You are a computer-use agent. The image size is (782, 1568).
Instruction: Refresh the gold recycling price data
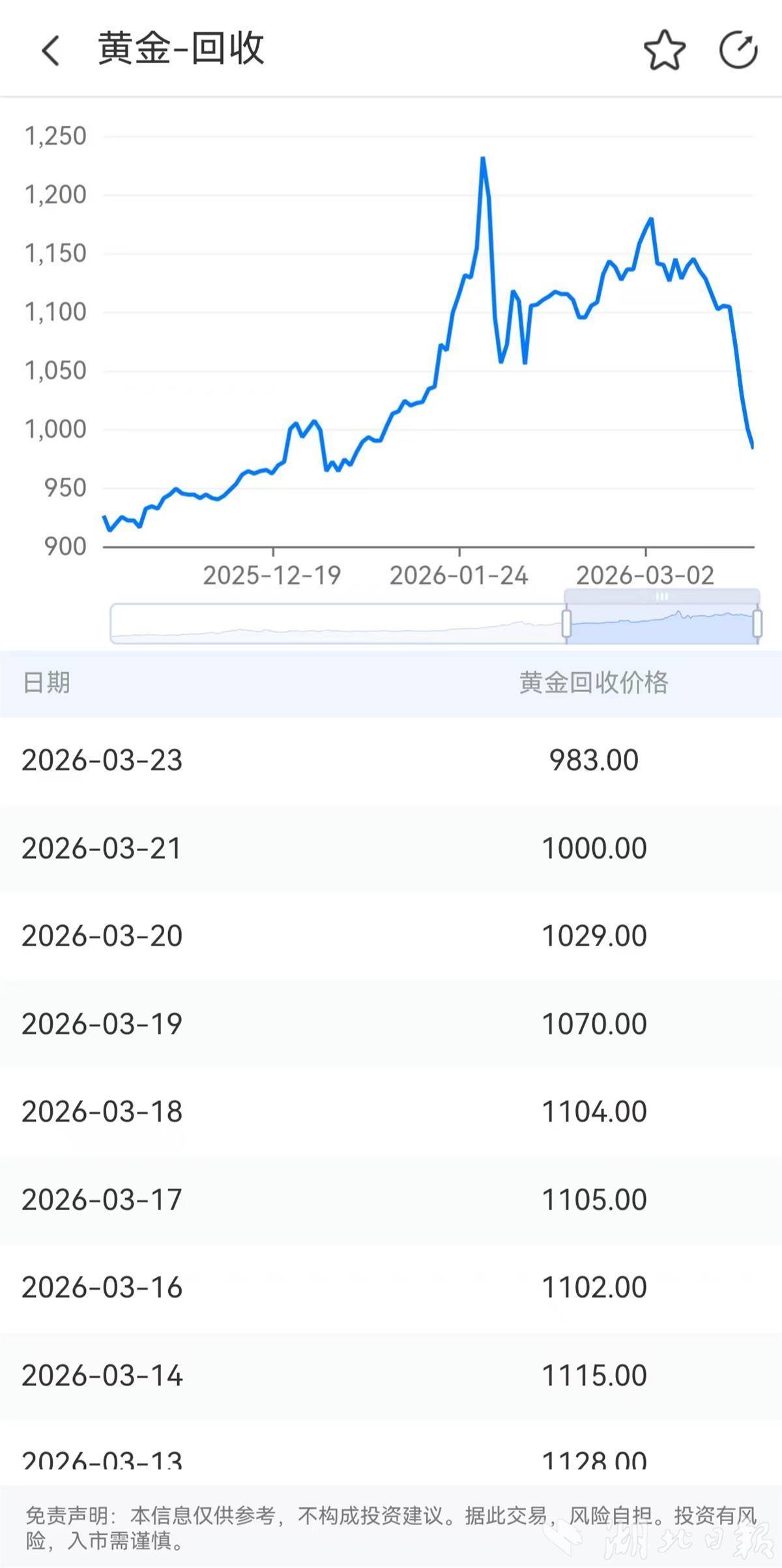[738, 50]
